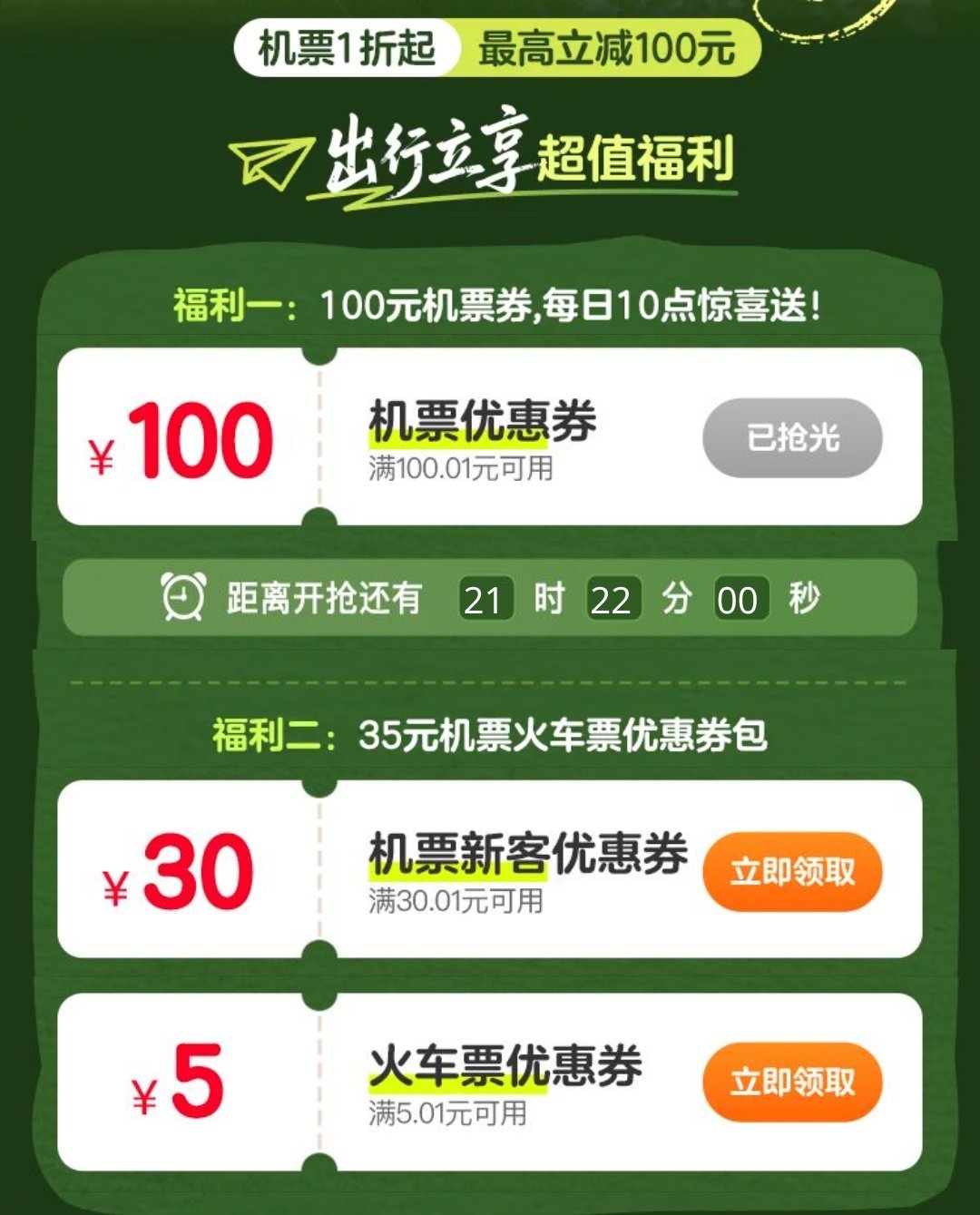Viewport: 980px width, 1215px height.
Task: Claim the ¥30 机票新客优惠券 with 立即领取
Action: [x=792, y=871]
